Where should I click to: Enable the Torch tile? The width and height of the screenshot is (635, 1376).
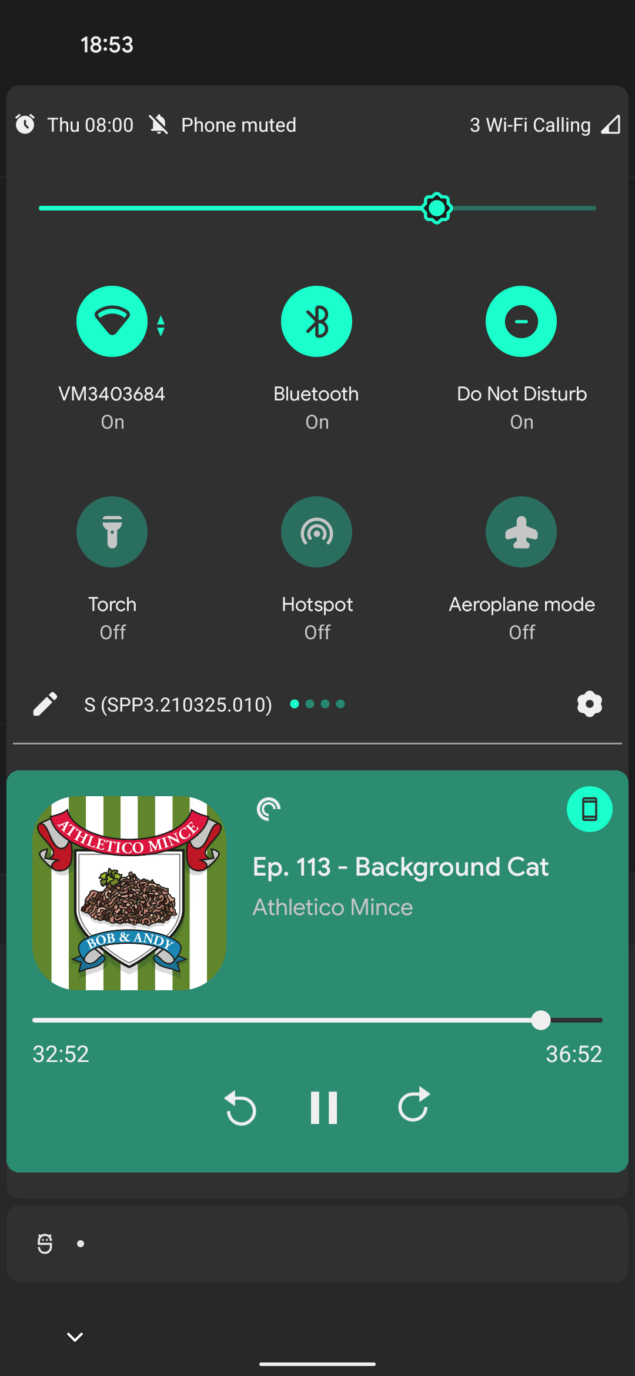pos(112,532)
